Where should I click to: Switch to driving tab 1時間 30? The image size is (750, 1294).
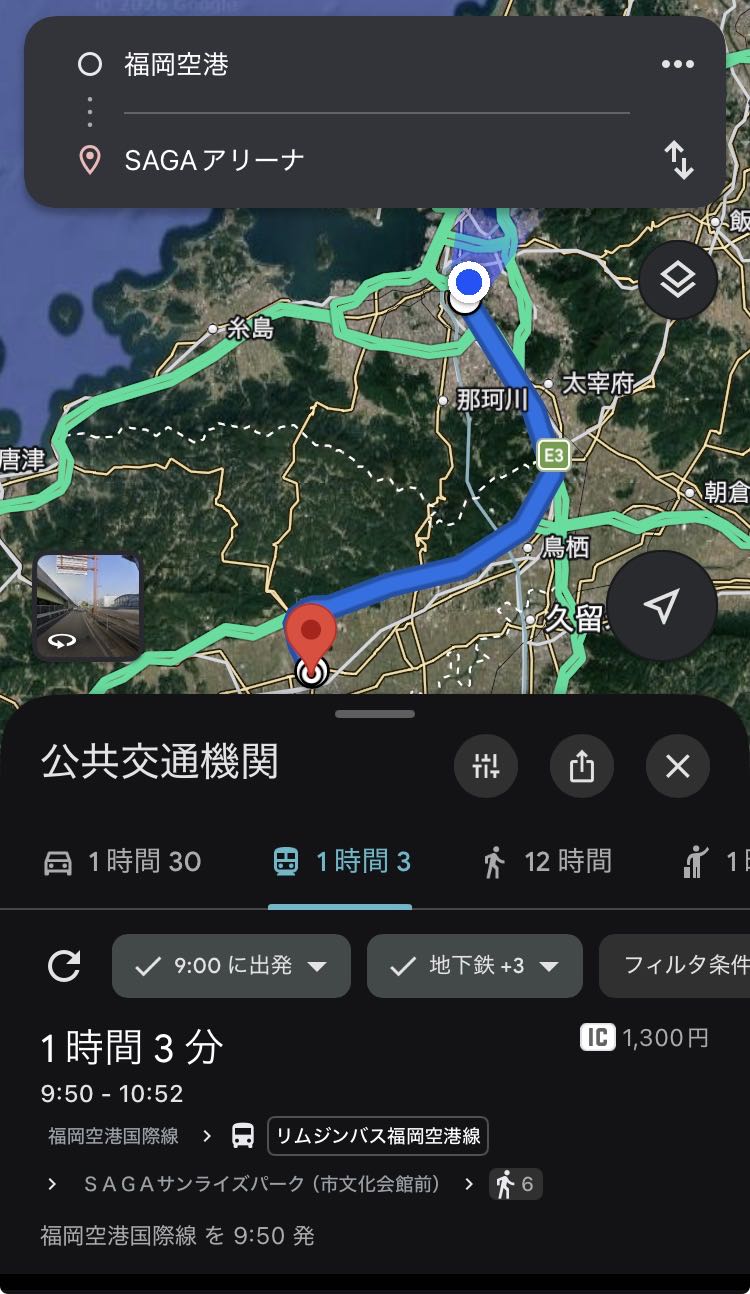tap(122, 862)
